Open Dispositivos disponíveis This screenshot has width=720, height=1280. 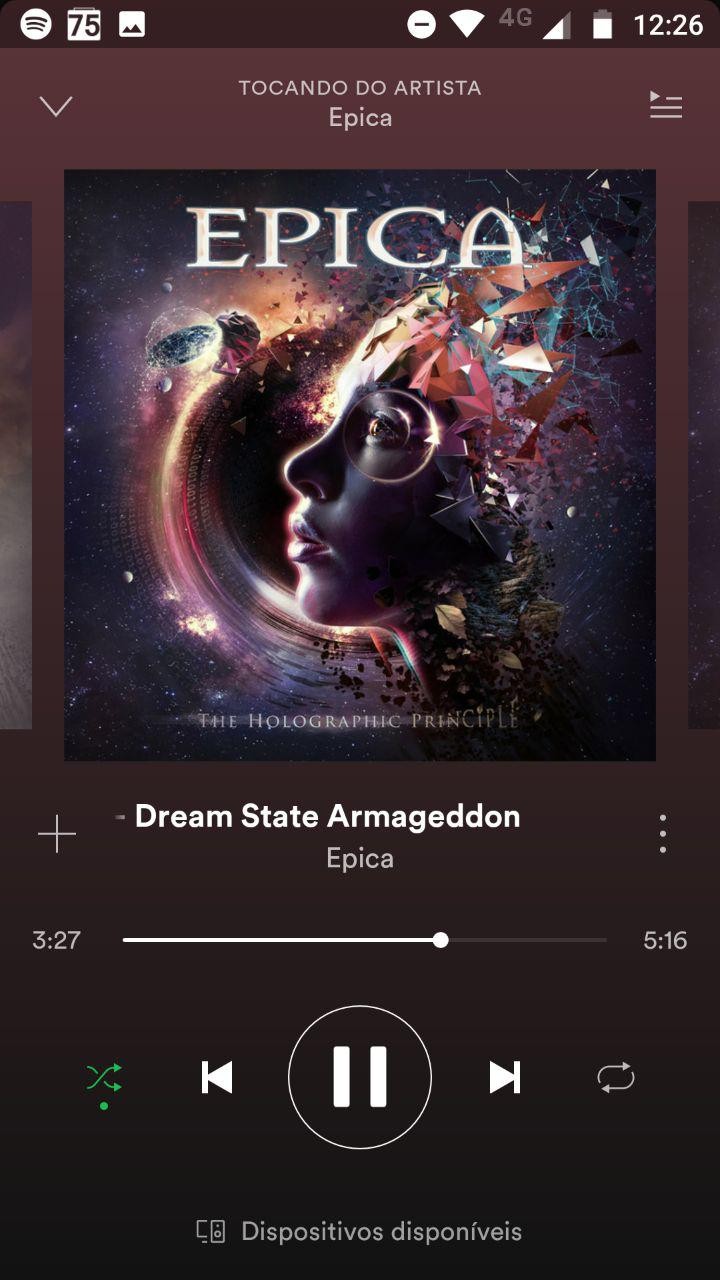pyautogui.click(x=360, y=1231)
